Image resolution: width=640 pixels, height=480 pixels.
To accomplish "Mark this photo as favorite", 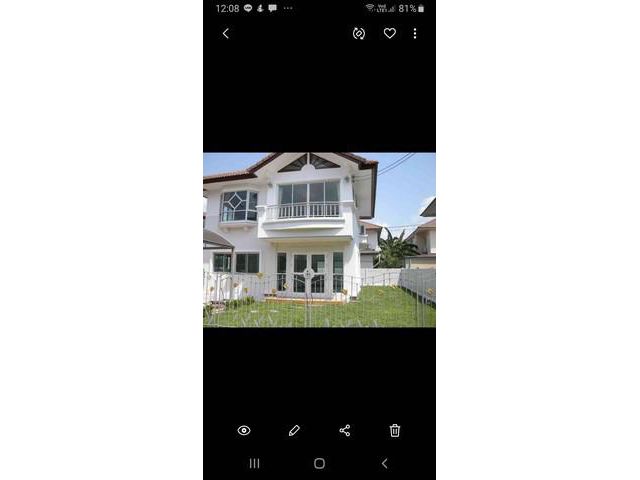I will (x=390, y=33).
